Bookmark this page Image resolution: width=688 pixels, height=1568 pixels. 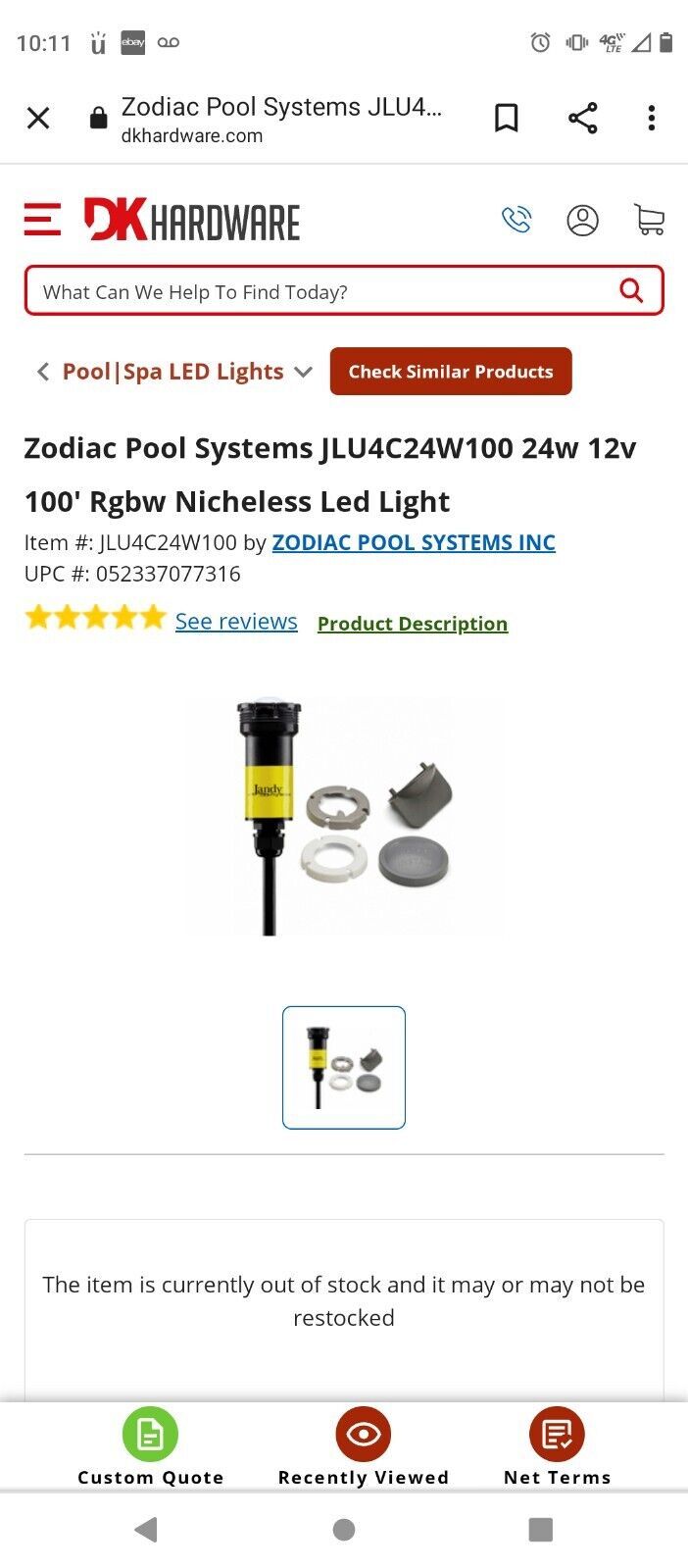tap(506, 119)
